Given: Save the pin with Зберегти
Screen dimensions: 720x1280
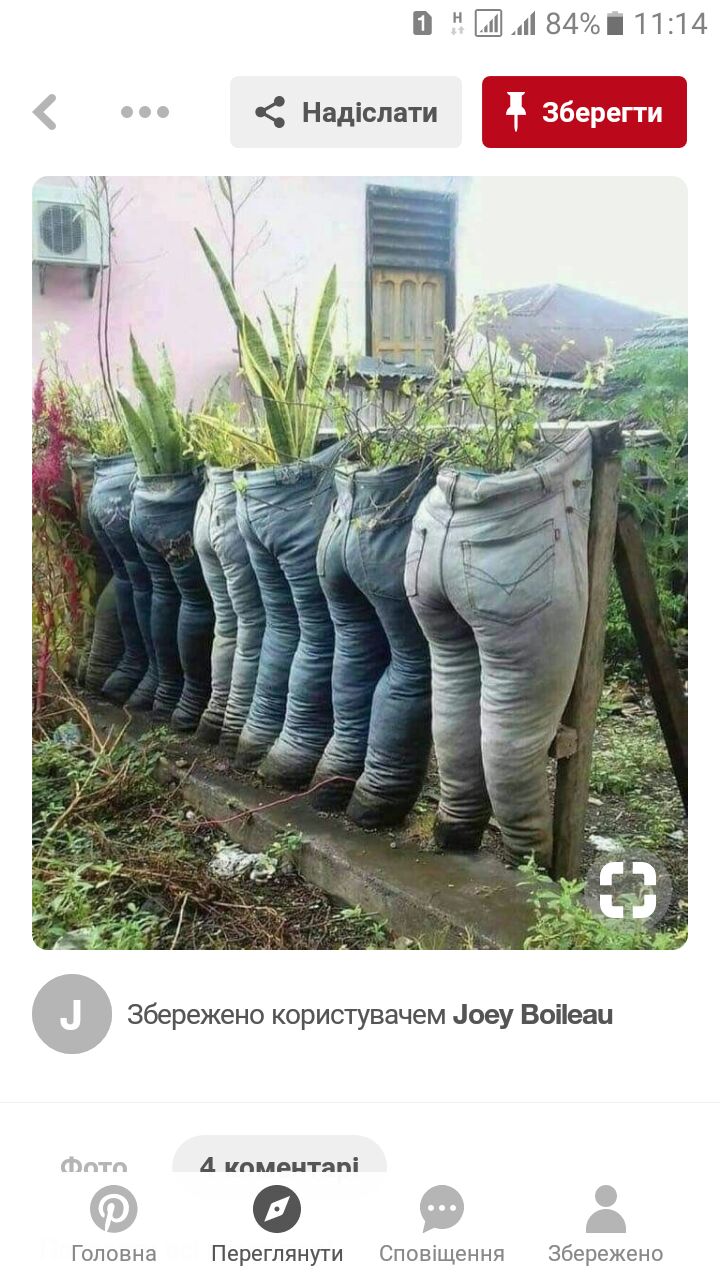Looking at the screenshot, I should click(x=584, y=112).
